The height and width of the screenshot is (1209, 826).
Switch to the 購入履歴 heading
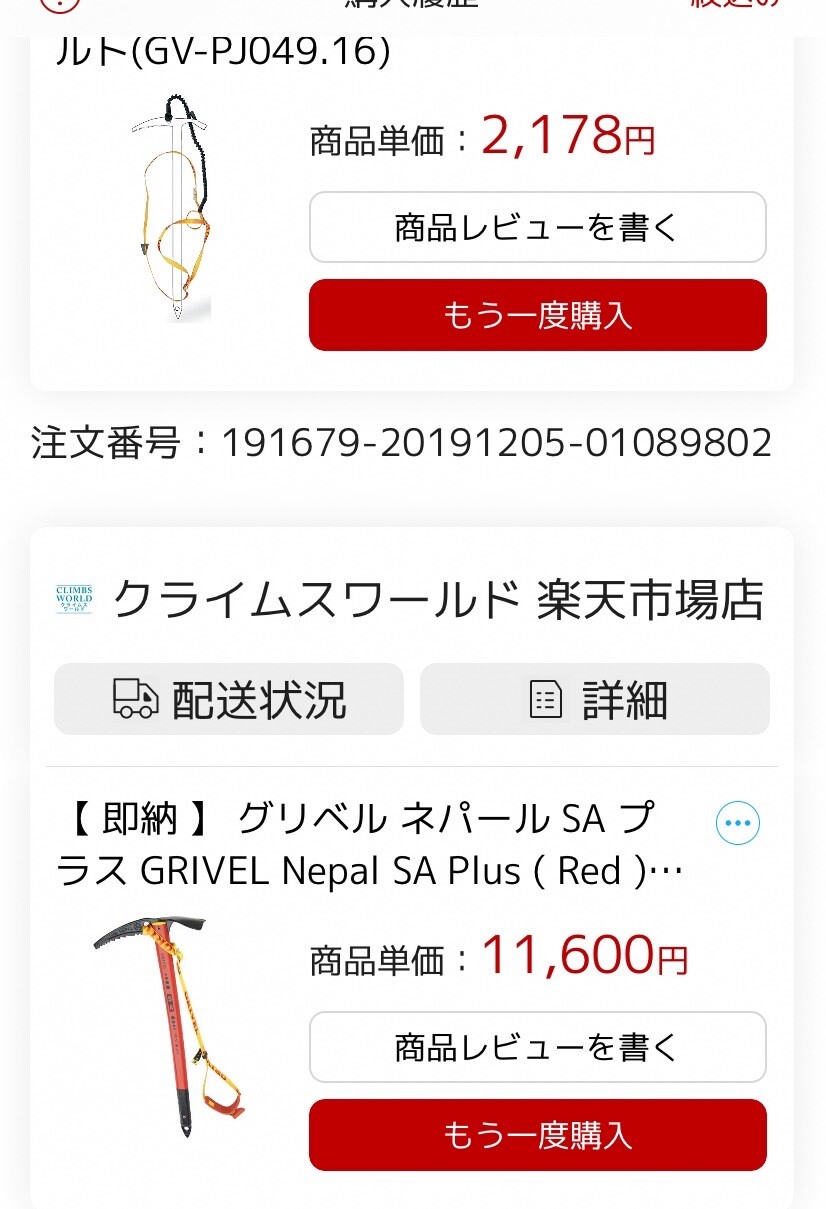click(411, 5)
